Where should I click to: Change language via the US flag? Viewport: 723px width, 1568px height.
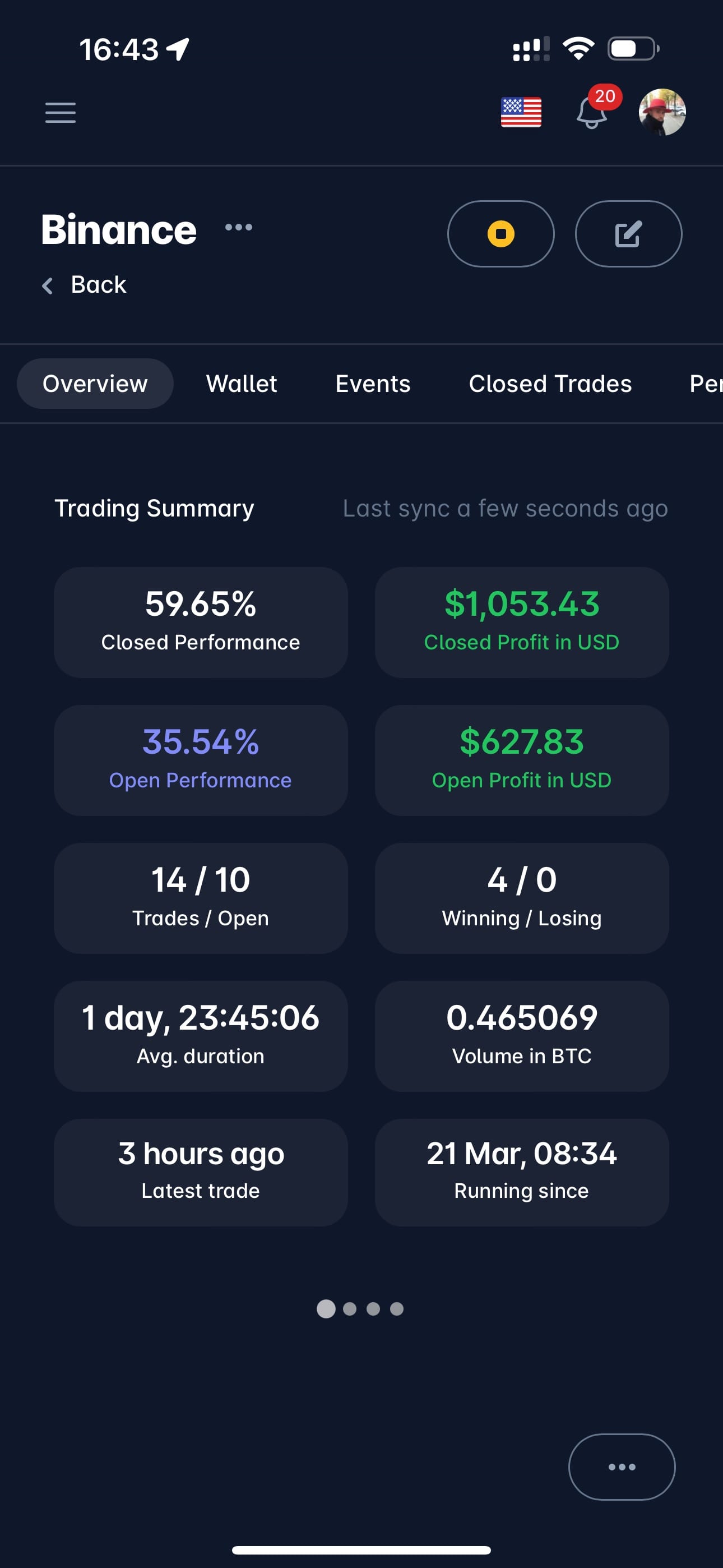521,113
